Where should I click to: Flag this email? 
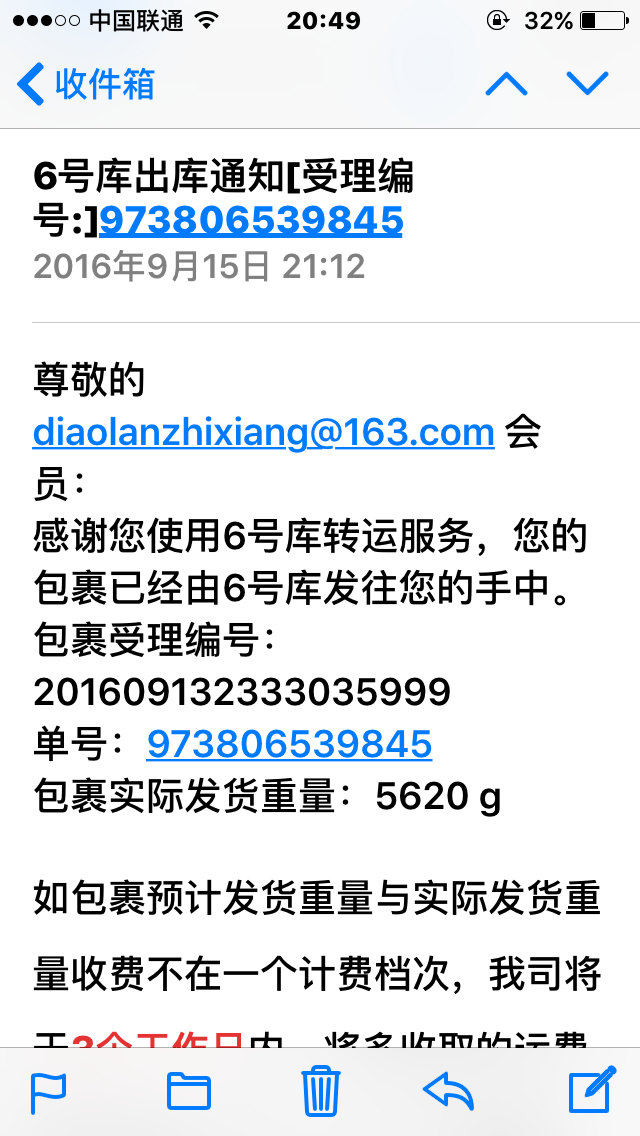[x=49, y=1092]
